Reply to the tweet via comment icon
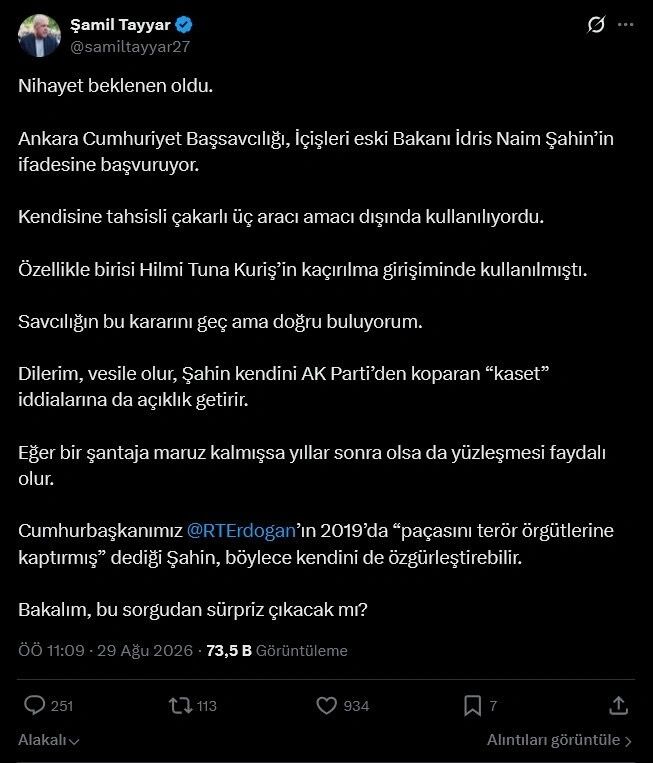 35,706
